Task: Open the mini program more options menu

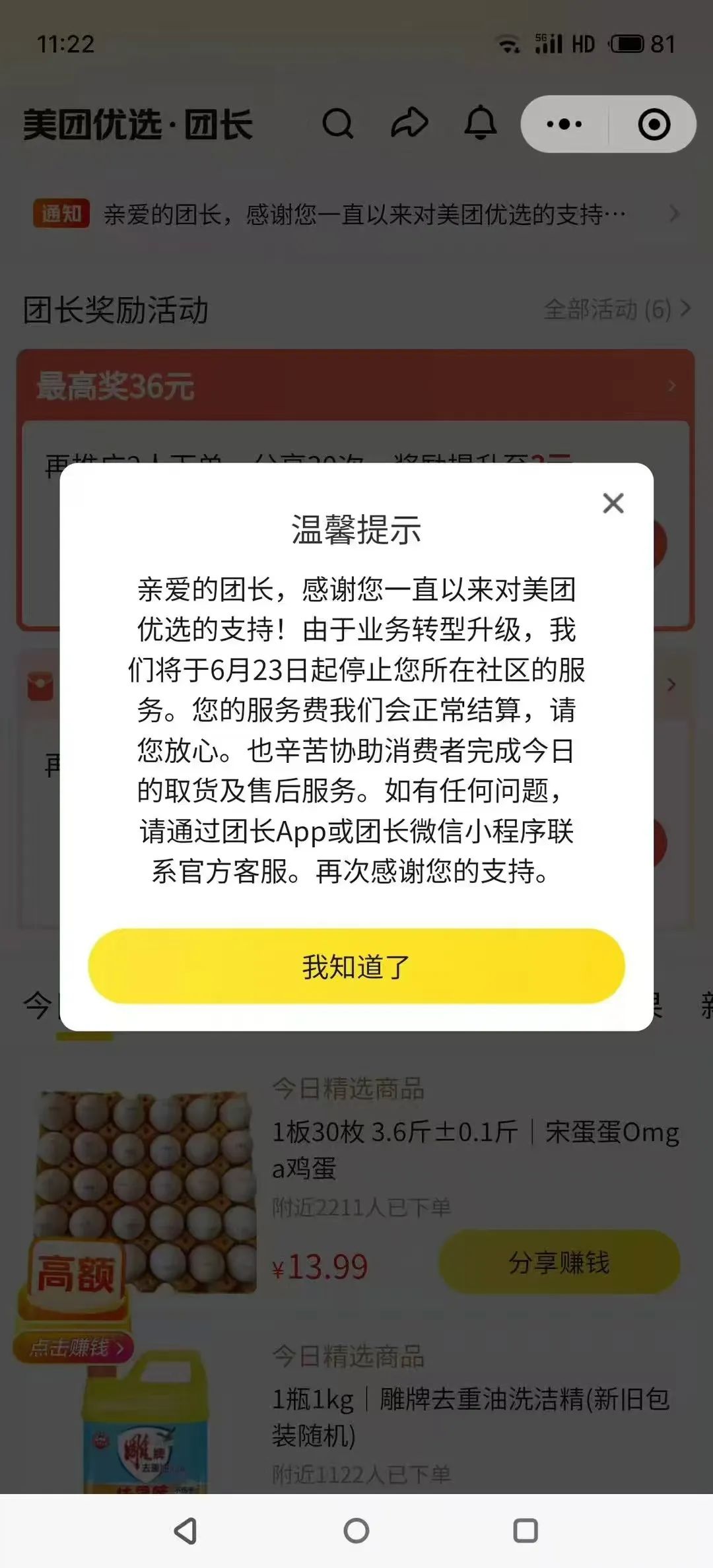Action: 564,124
